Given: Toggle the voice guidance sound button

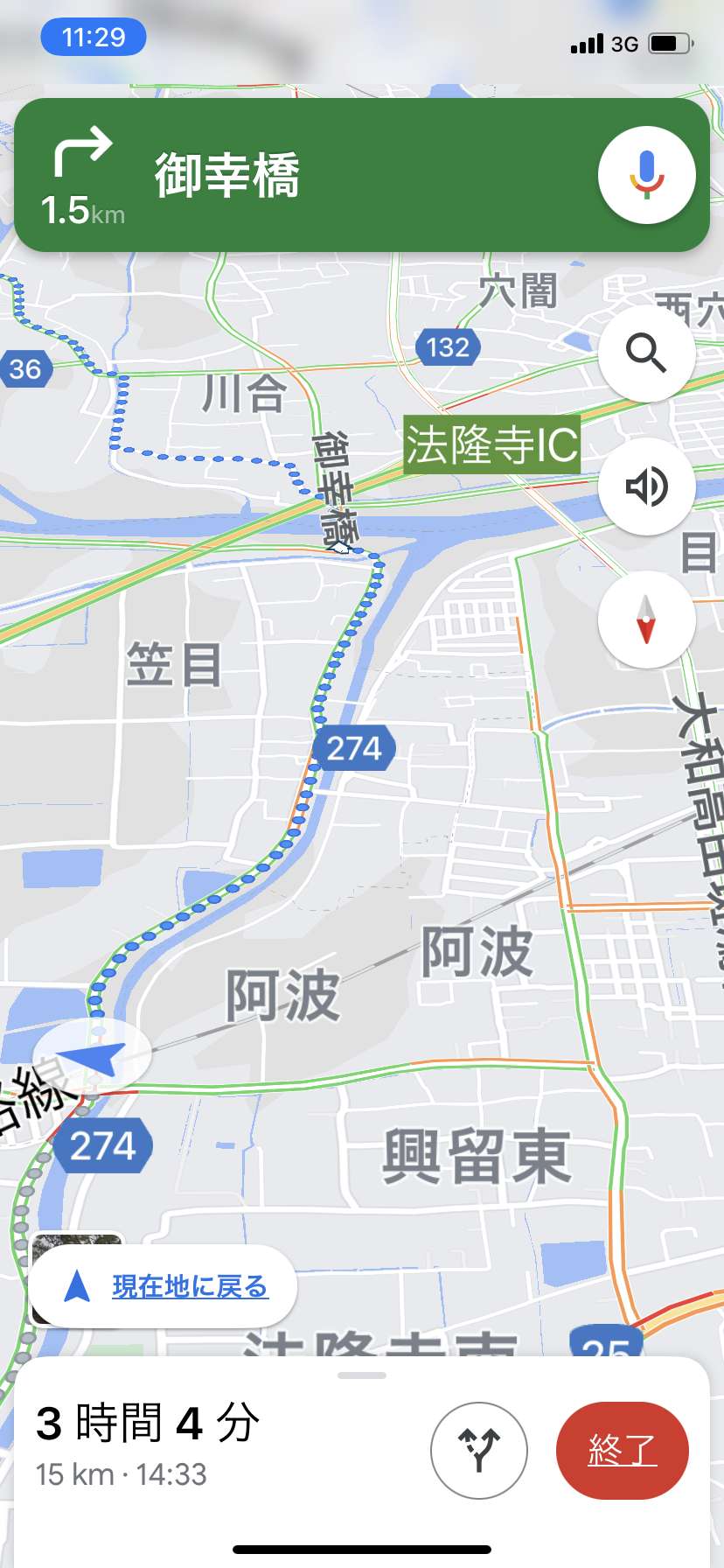Looking at the screenshot, I should (646, 486).
